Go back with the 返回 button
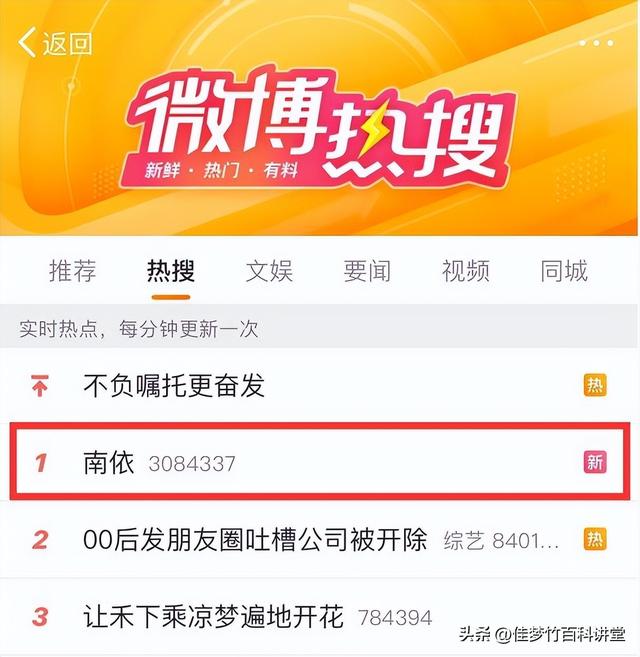This screenshot has height=657, width=640. [x=56, y=43]
